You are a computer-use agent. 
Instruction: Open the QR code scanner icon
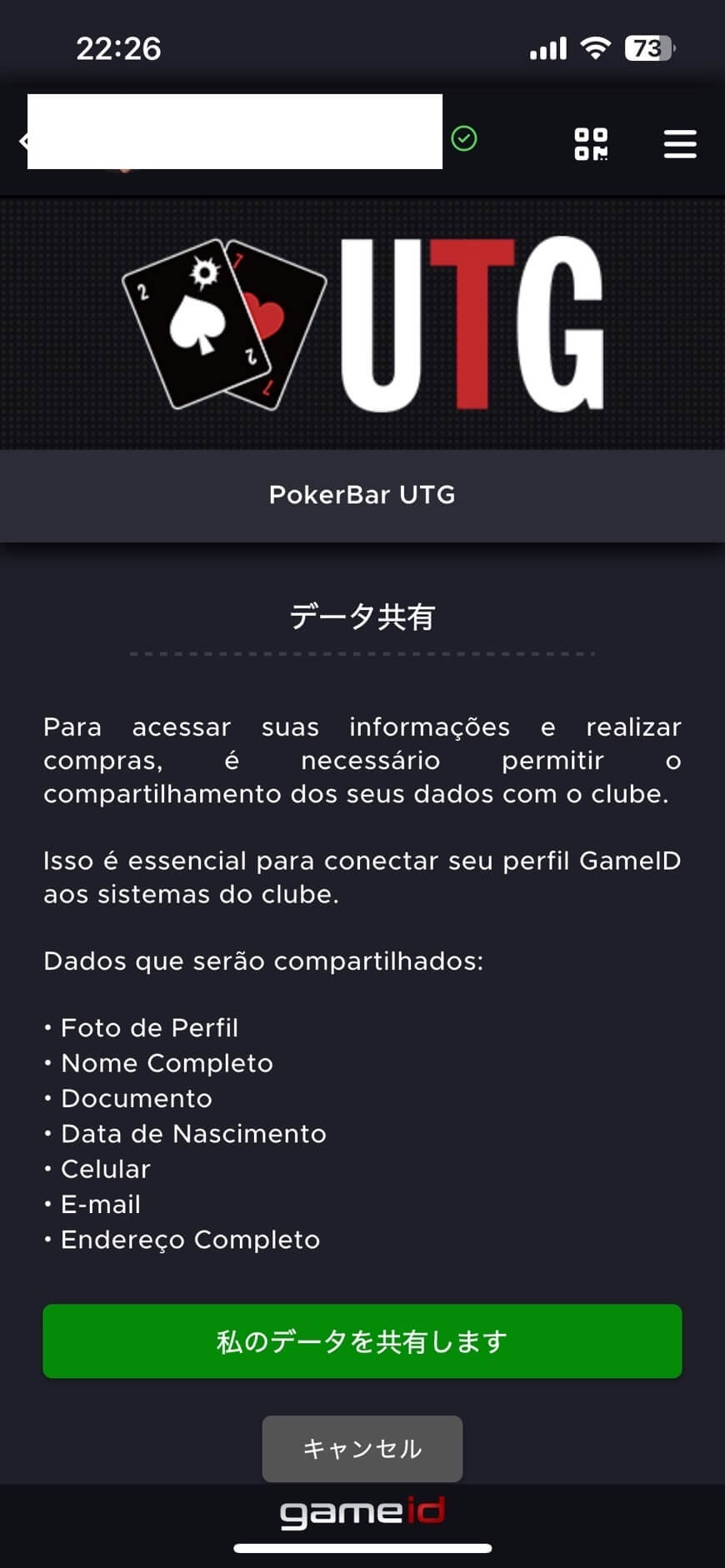(591, 143)
